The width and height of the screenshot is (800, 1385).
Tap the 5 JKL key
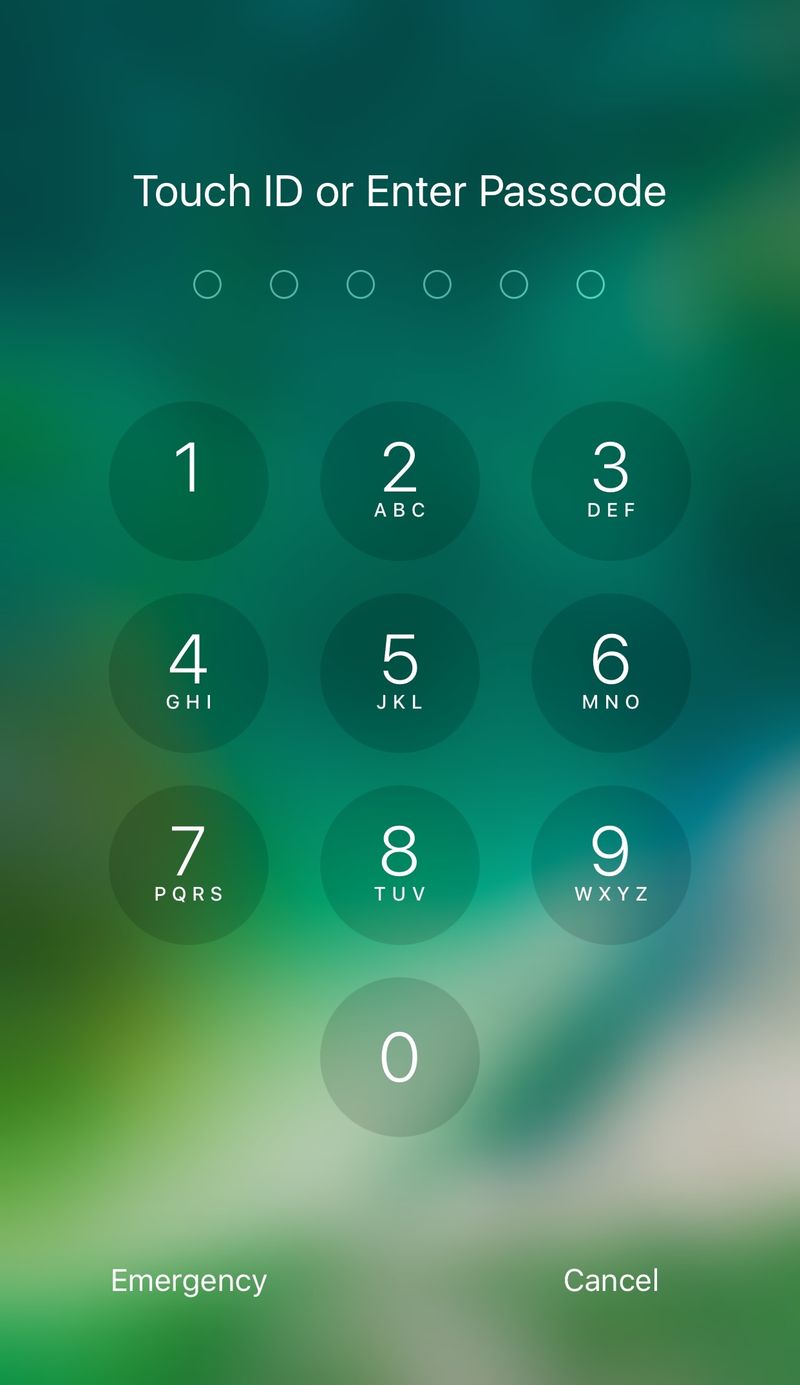pos(400,673)
